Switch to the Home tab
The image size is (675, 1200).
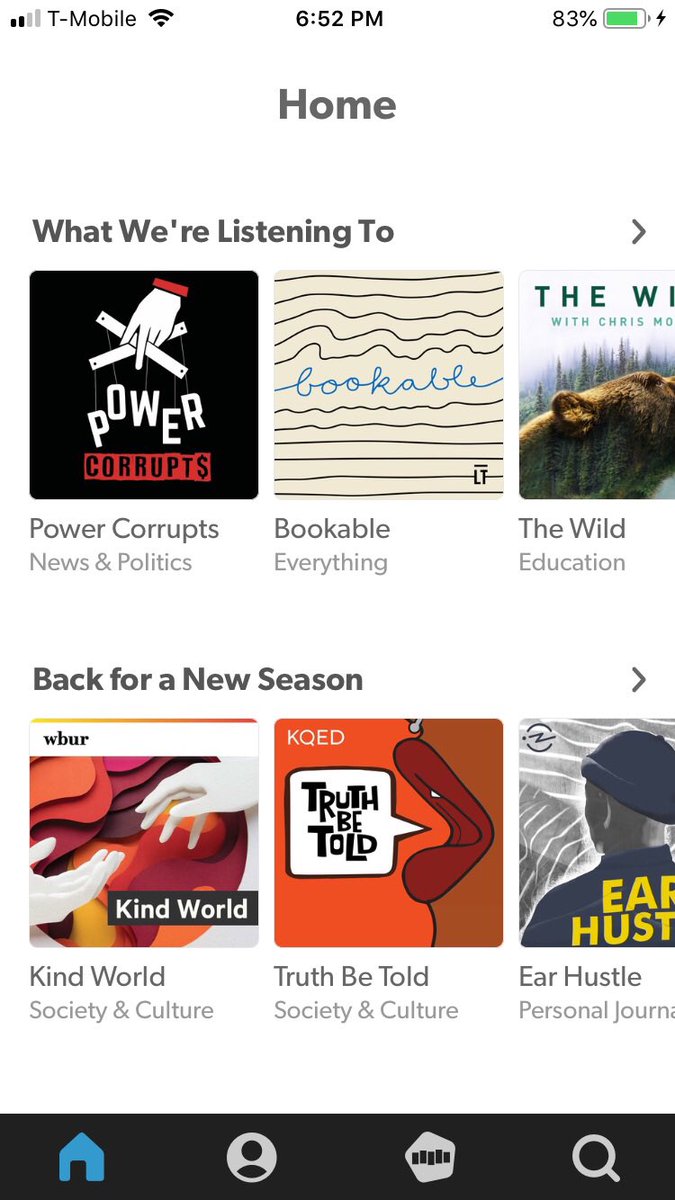(x=82, y=1158)
